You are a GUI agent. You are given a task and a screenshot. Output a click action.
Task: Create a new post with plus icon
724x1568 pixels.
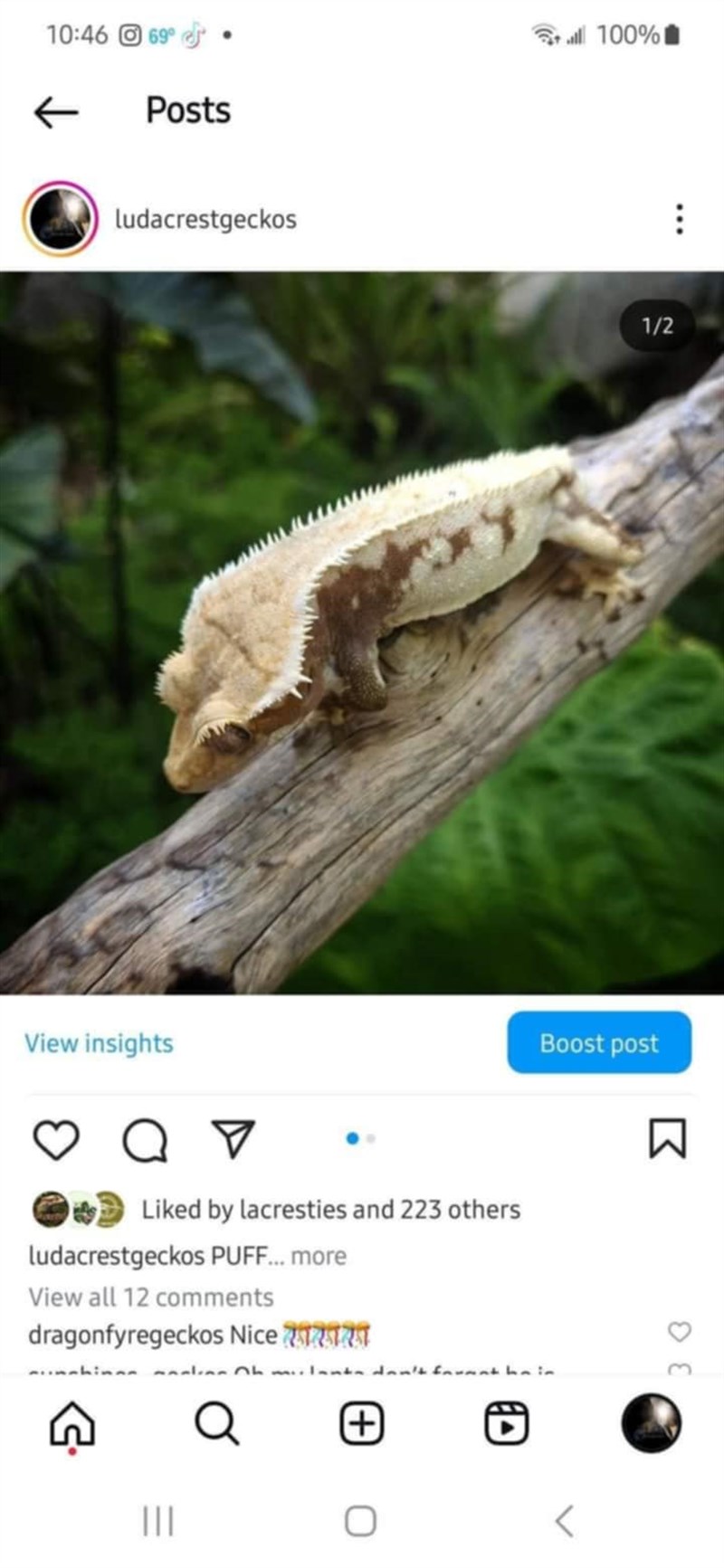coord(361,1424)
